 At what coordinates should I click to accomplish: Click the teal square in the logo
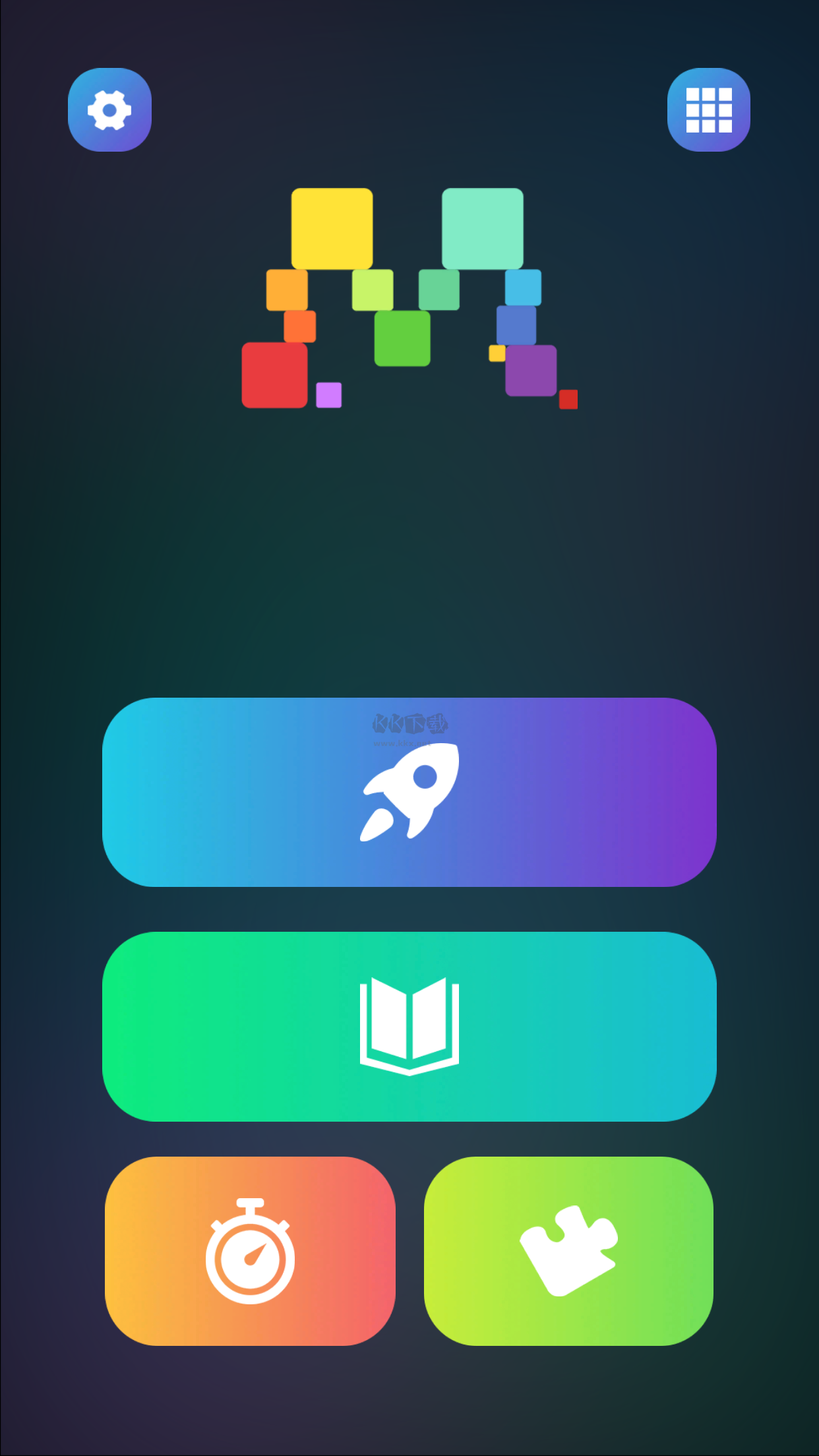[x=481, y=228]
